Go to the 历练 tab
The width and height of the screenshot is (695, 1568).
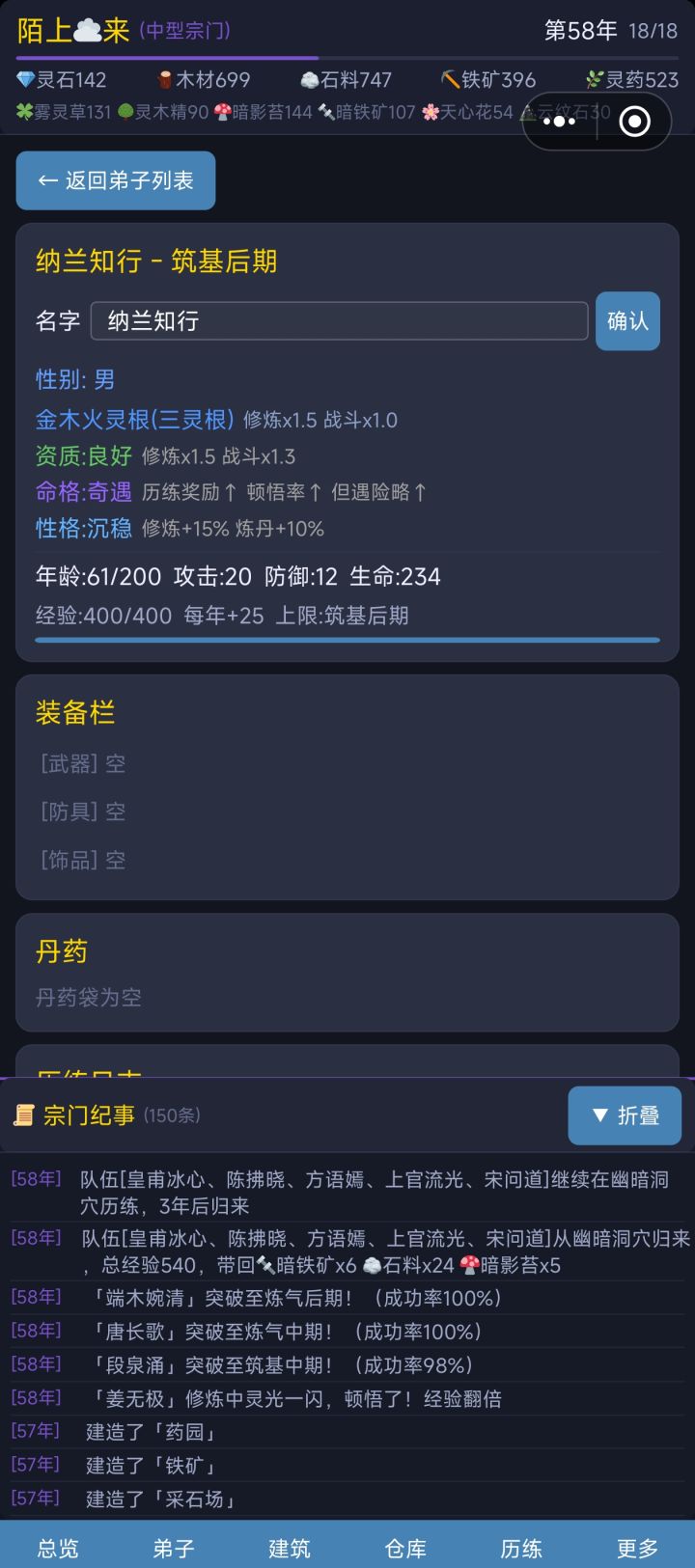(522, 1548)
